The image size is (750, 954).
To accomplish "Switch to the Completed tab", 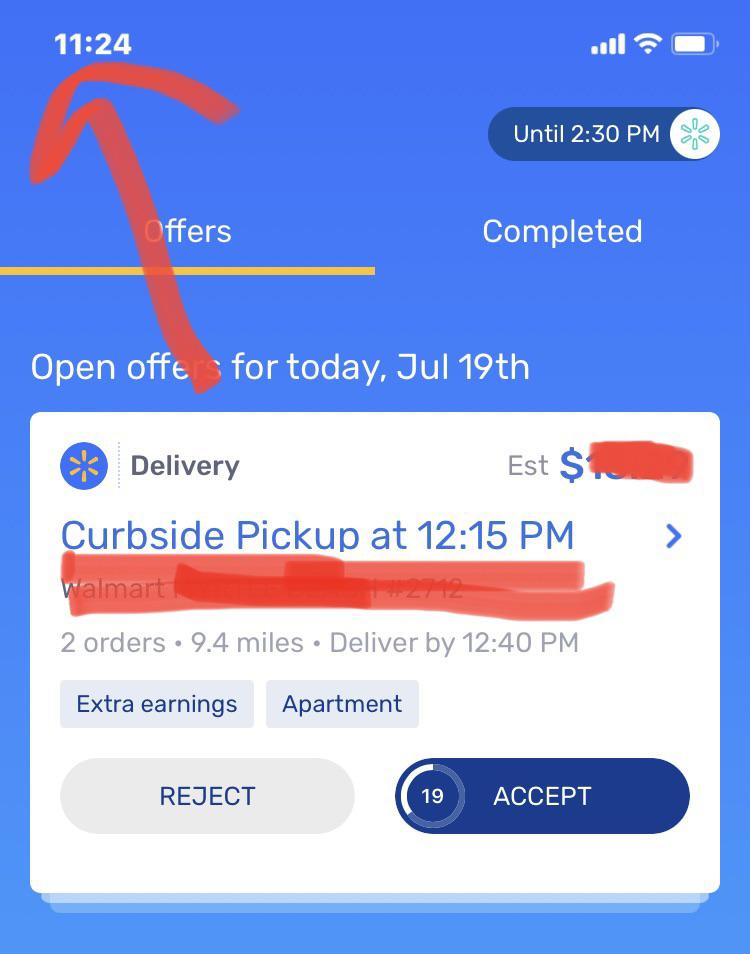I will [562, 232].
